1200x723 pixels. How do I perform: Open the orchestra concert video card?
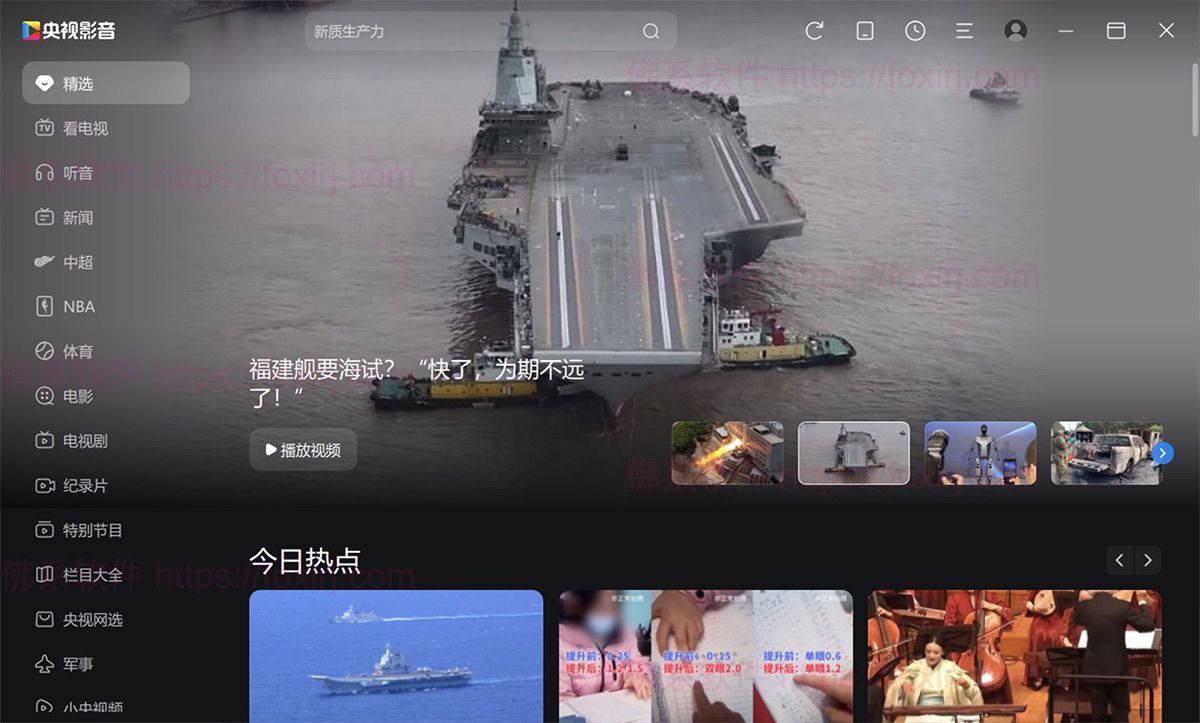pos(1014,656)
